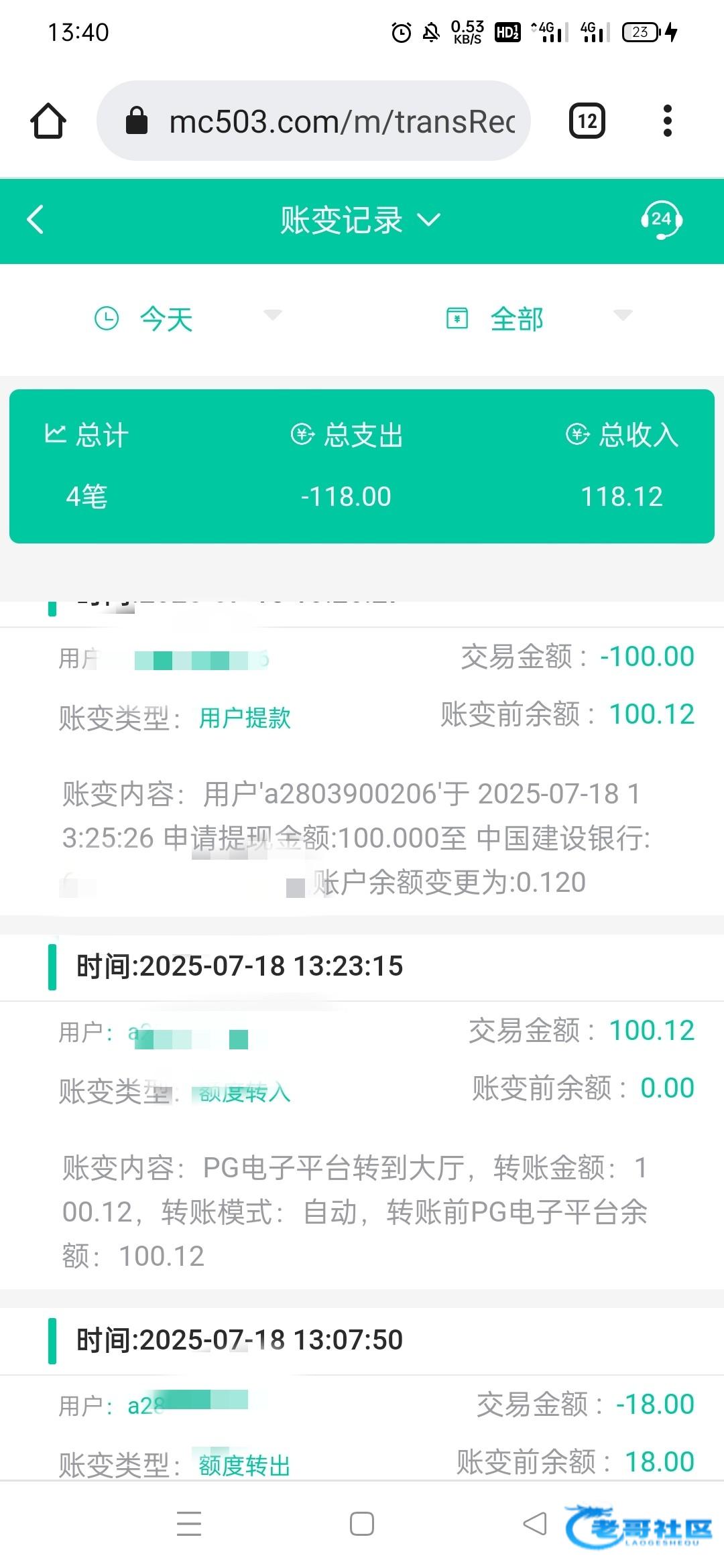This screenshot has height=1568, width=724.
Task: Open the system recent apps menu
Action: coord(189,1524)
